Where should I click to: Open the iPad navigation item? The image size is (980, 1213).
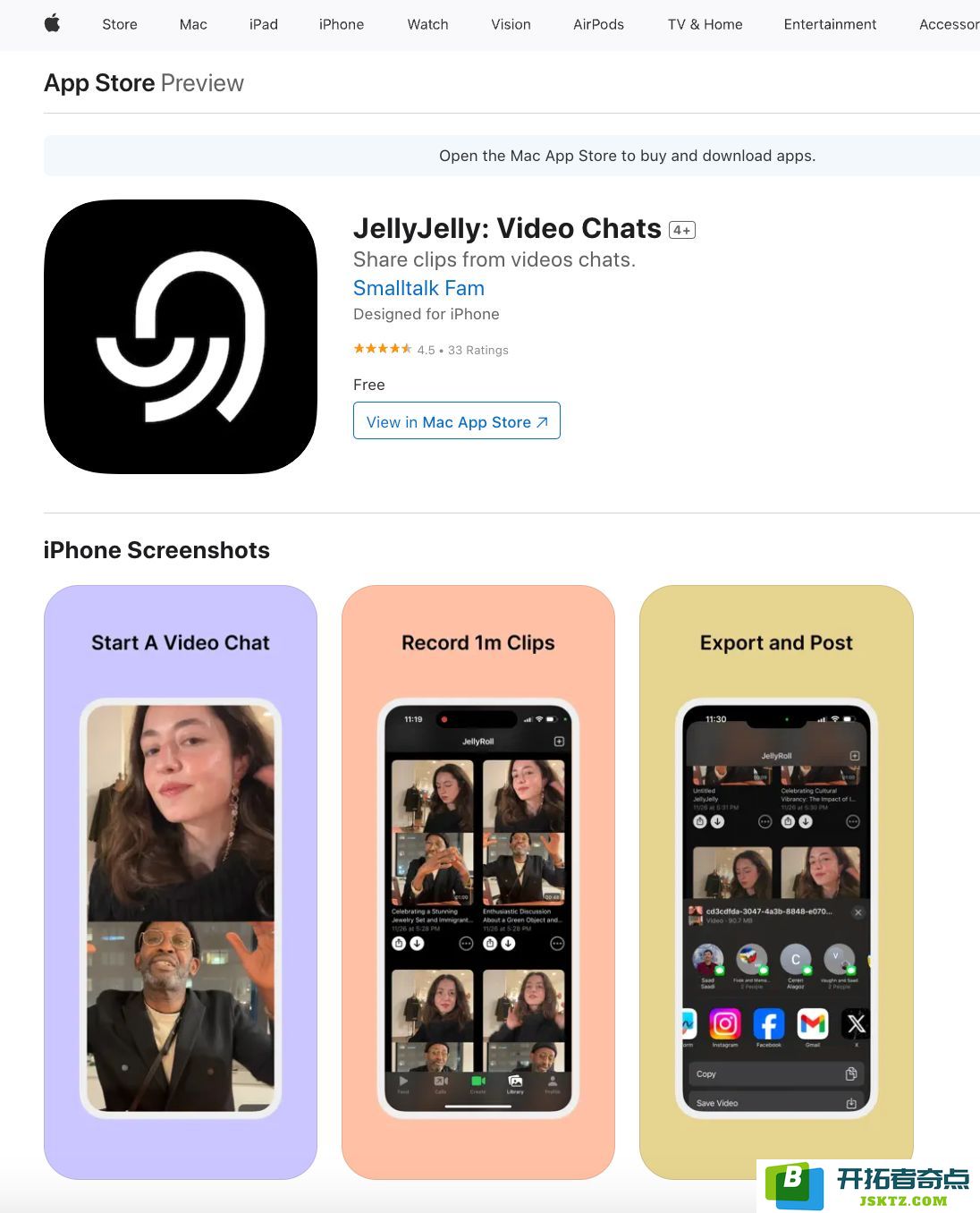click(x=263, y=24)
